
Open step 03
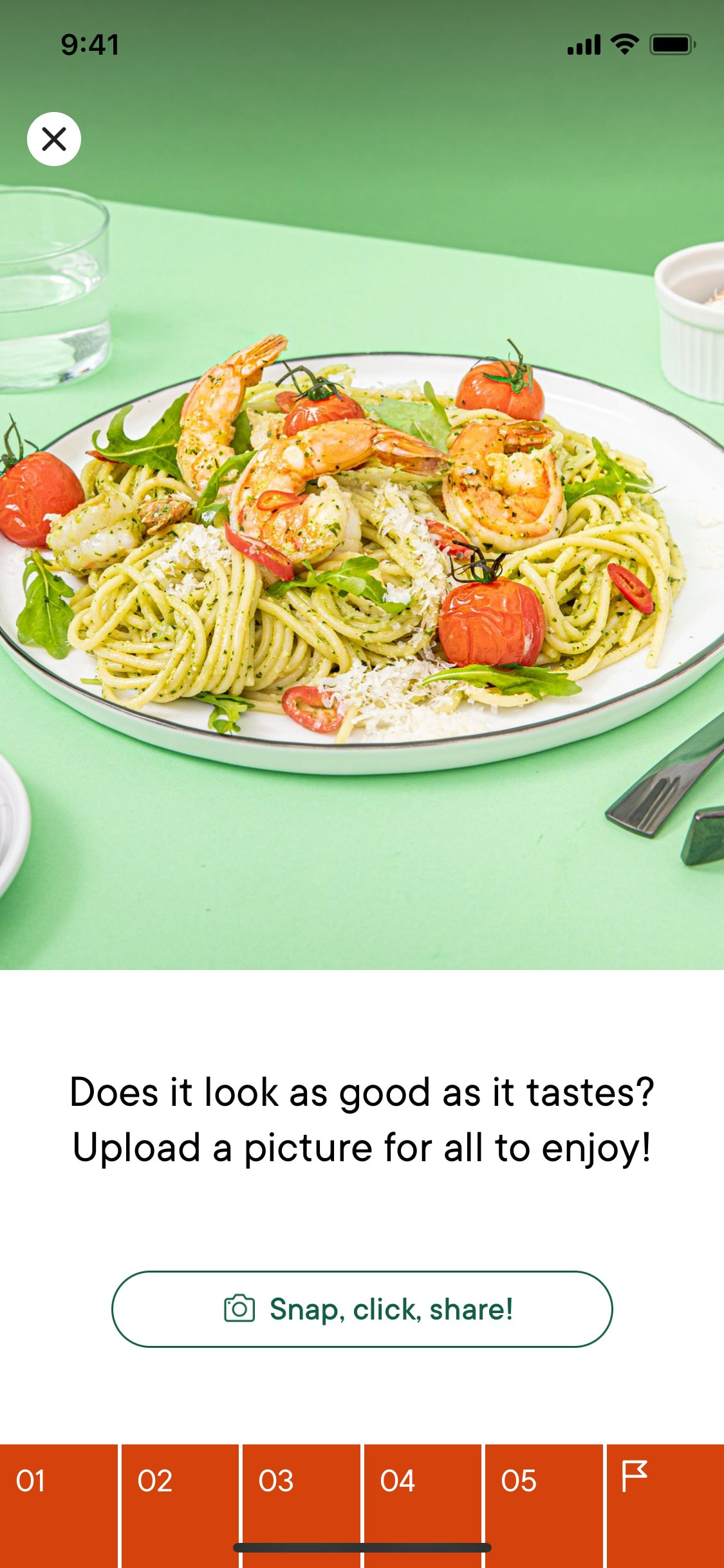coord(301,1506)
